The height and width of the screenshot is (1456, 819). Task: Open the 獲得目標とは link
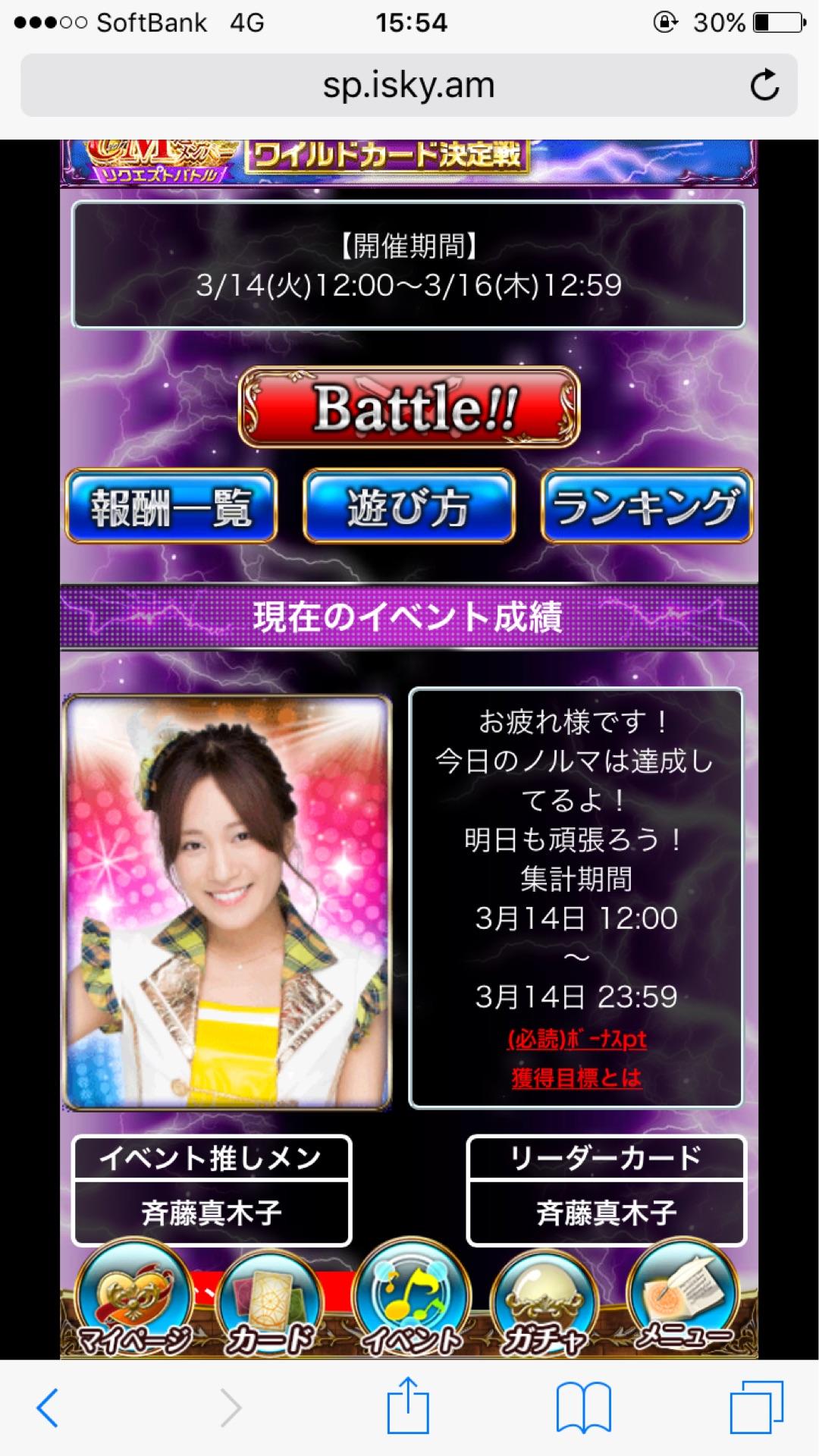[576, 1078]
